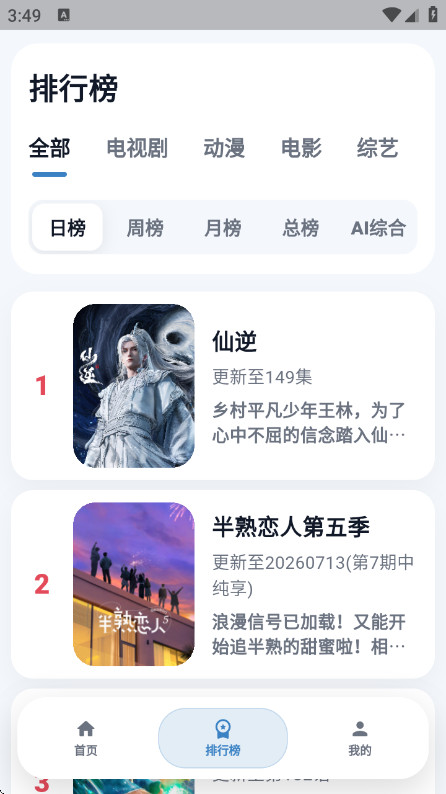The width and height of the screenshot is (446, 794).
Task: Switch to 周榜 weekly ranking
Action: click(x=145, y=227)
